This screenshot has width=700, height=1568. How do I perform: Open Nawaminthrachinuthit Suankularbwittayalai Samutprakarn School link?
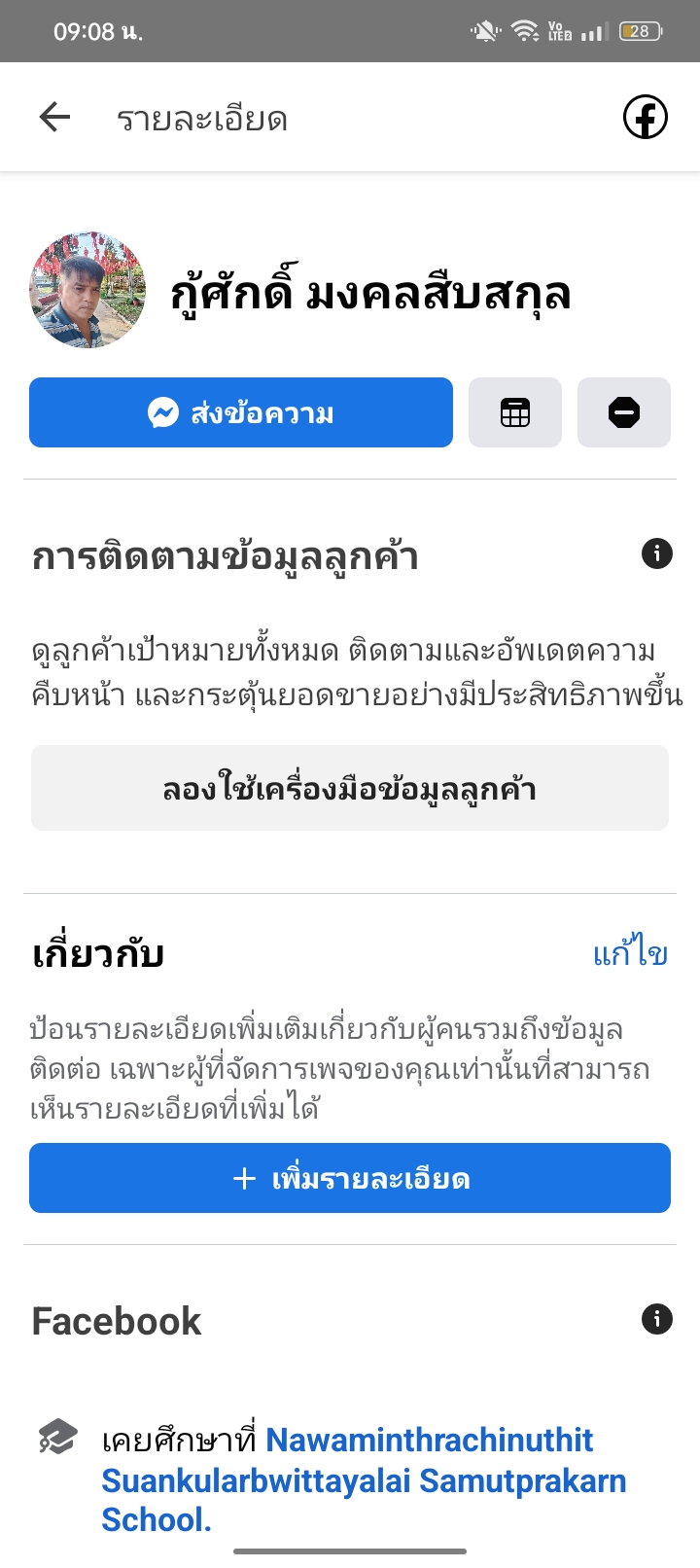364,1479
